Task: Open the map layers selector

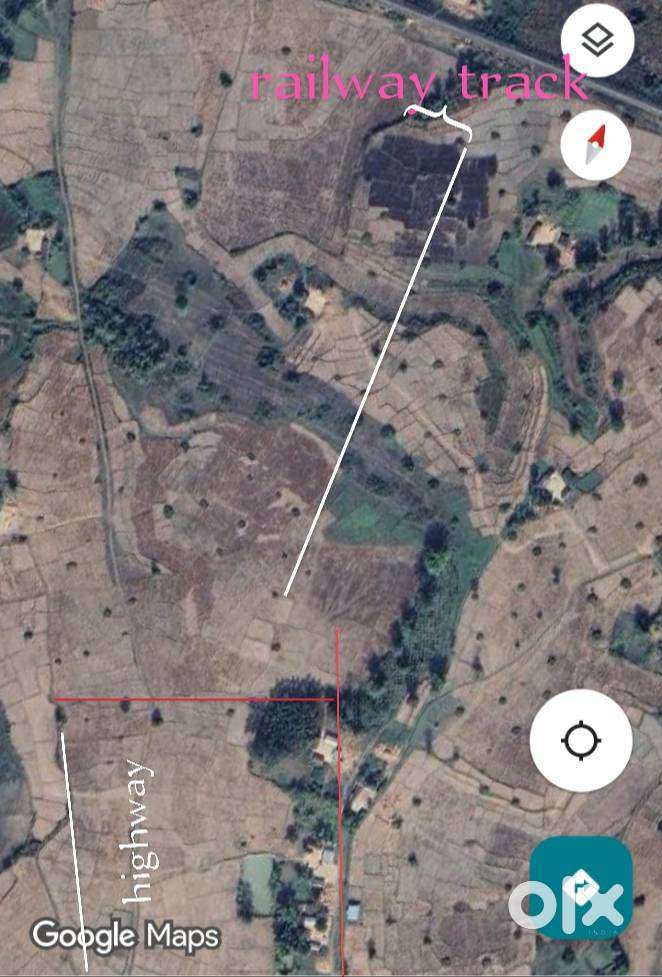Action: point(597,41)
